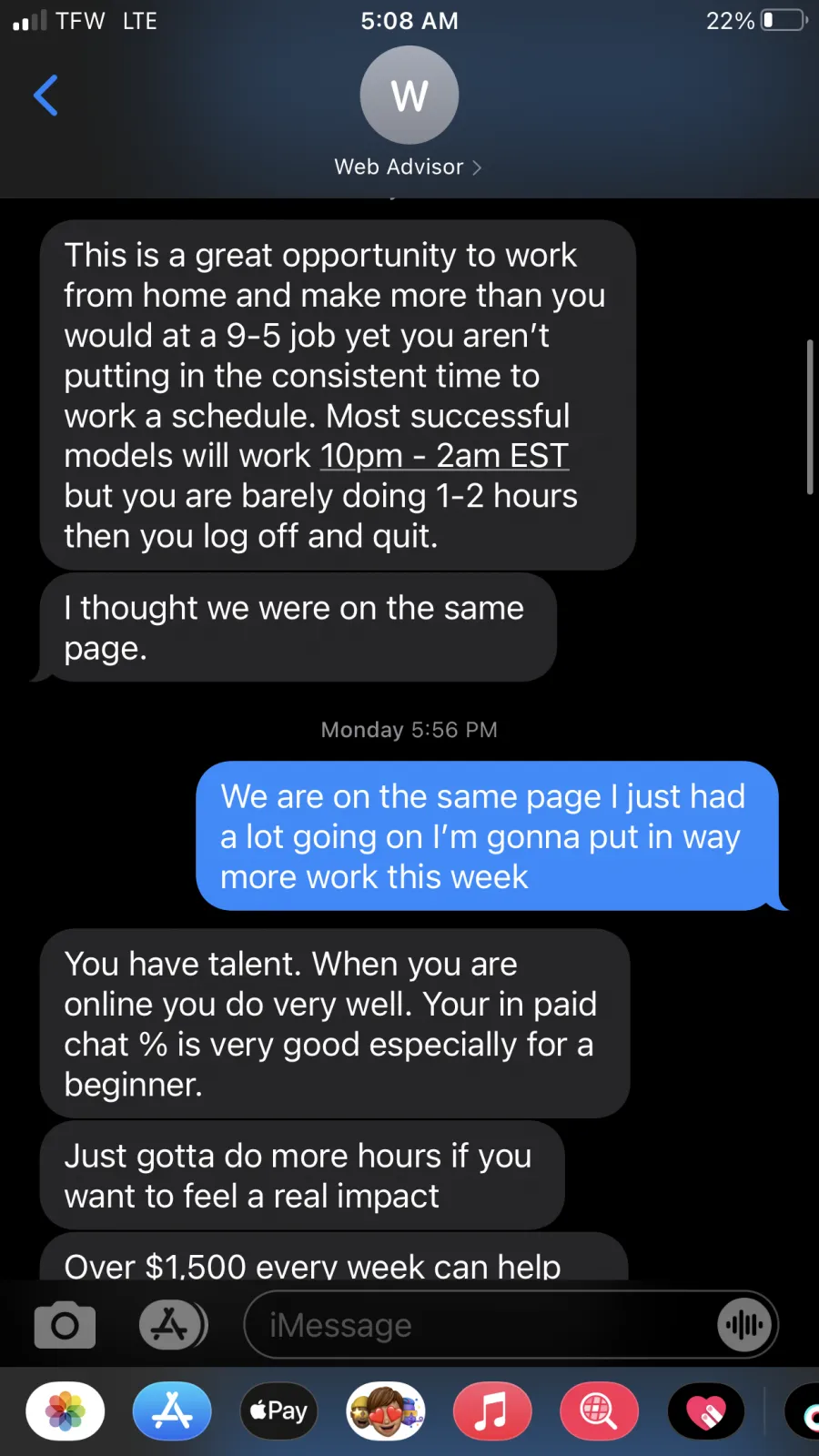This screenshot has width=819, height=1456.
Task: Open the Digital Touch heart app
Action: point(706,1411)
